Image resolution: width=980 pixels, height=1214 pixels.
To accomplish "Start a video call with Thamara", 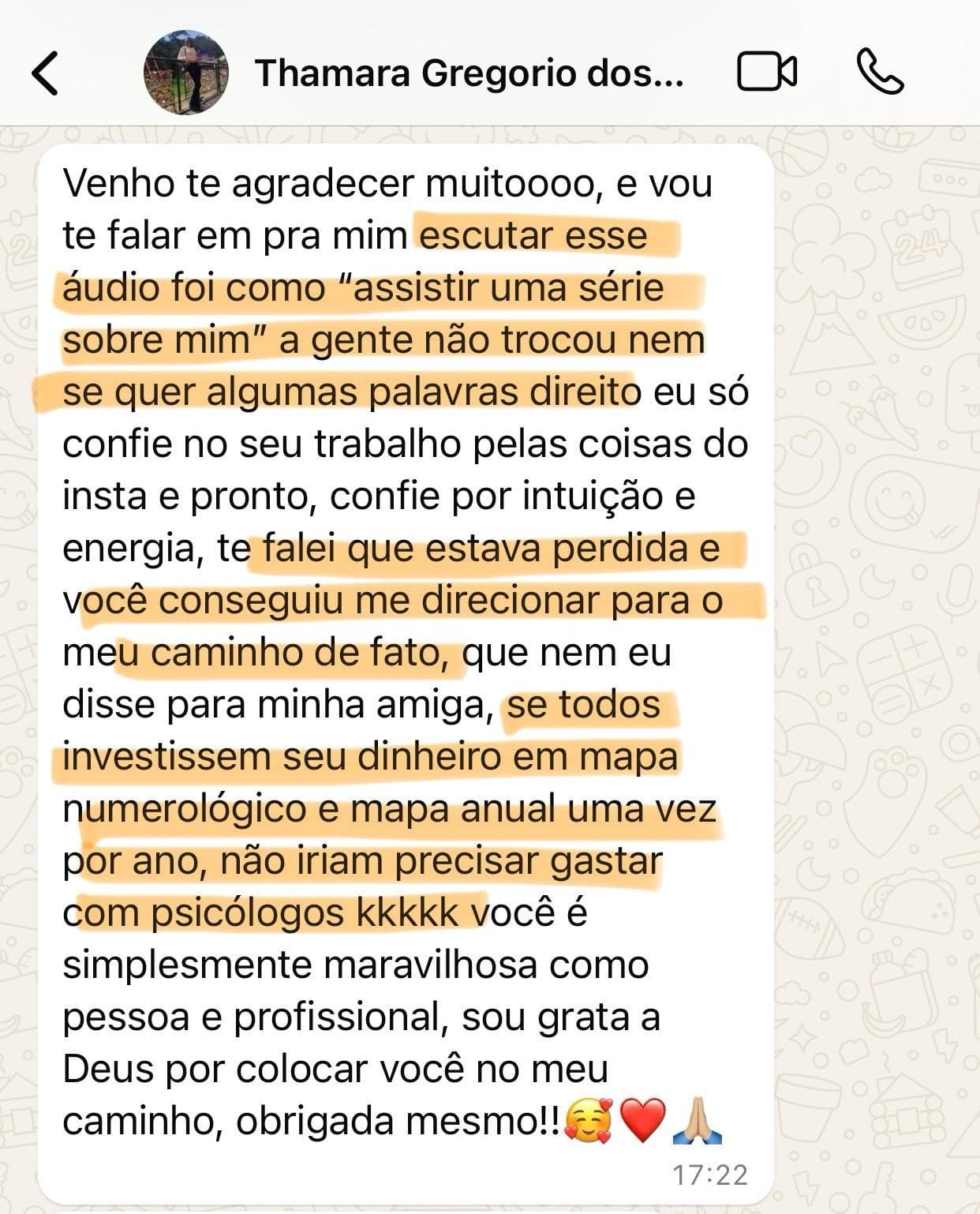I will (766, 73).
